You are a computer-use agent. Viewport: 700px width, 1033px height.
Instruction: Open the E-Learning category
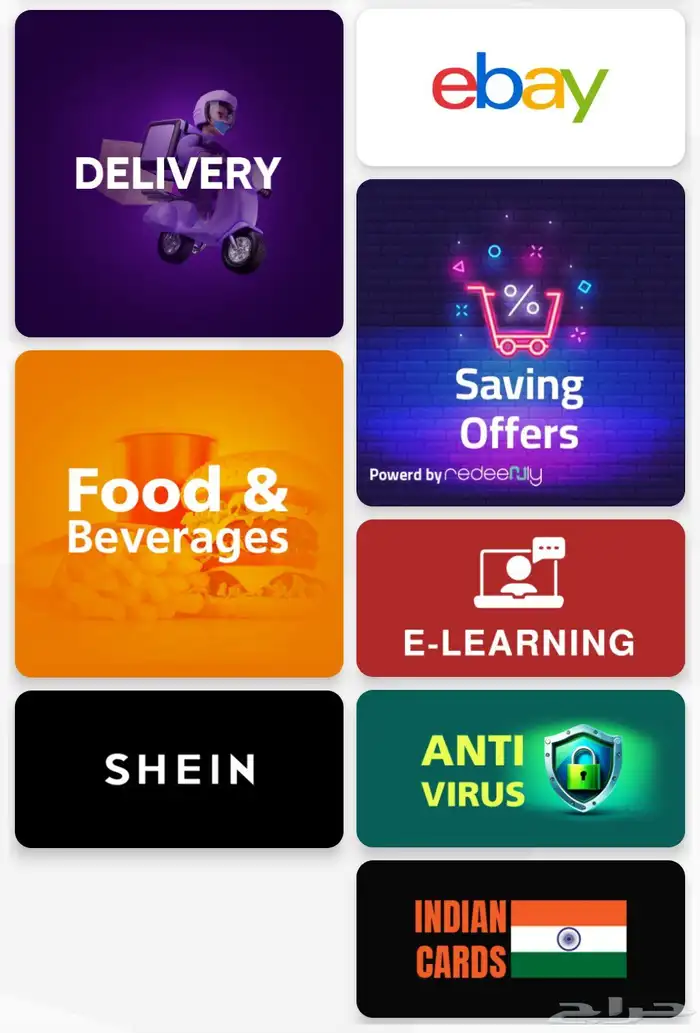click(x=520, y=598)
